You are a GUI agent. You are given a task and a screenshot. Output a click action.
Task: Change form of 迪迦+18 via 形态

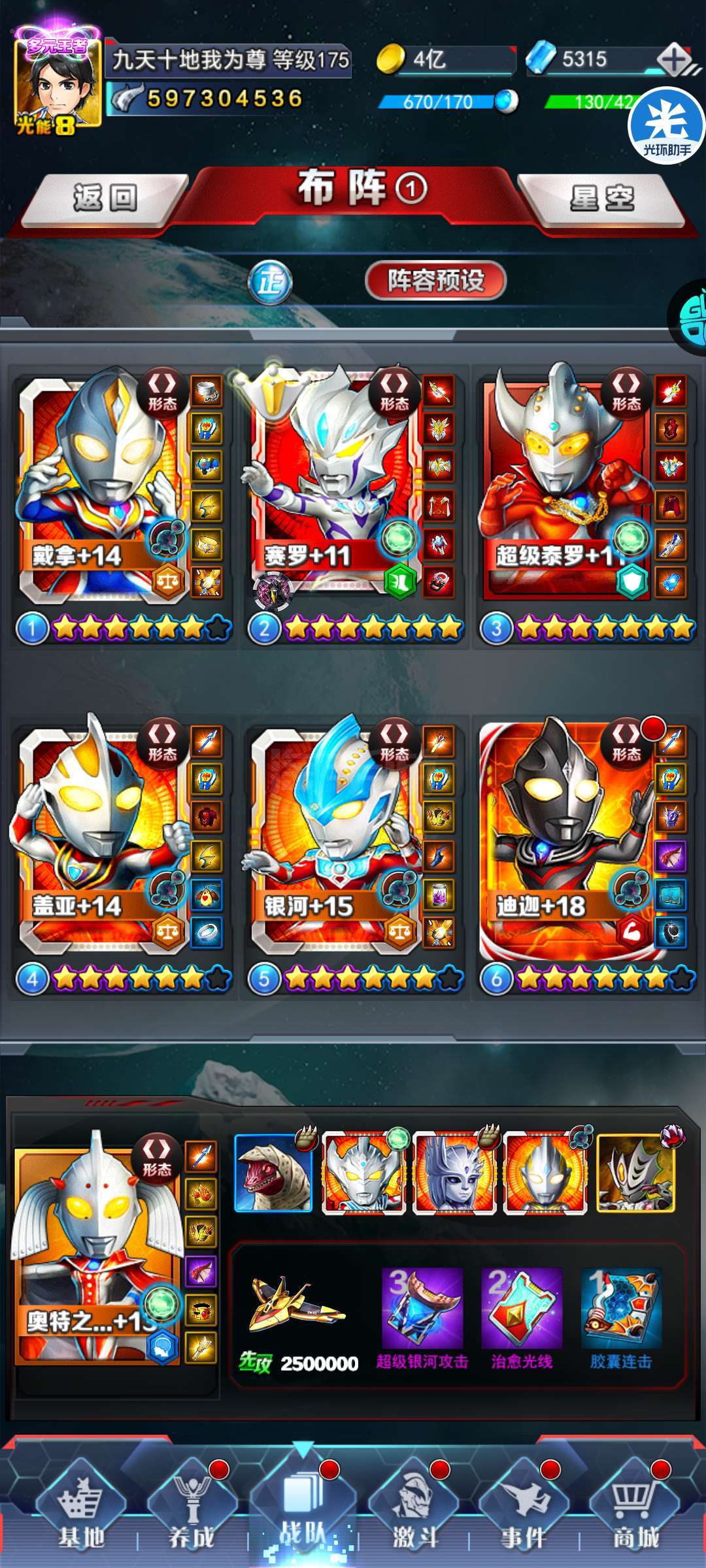pos(626,743)
